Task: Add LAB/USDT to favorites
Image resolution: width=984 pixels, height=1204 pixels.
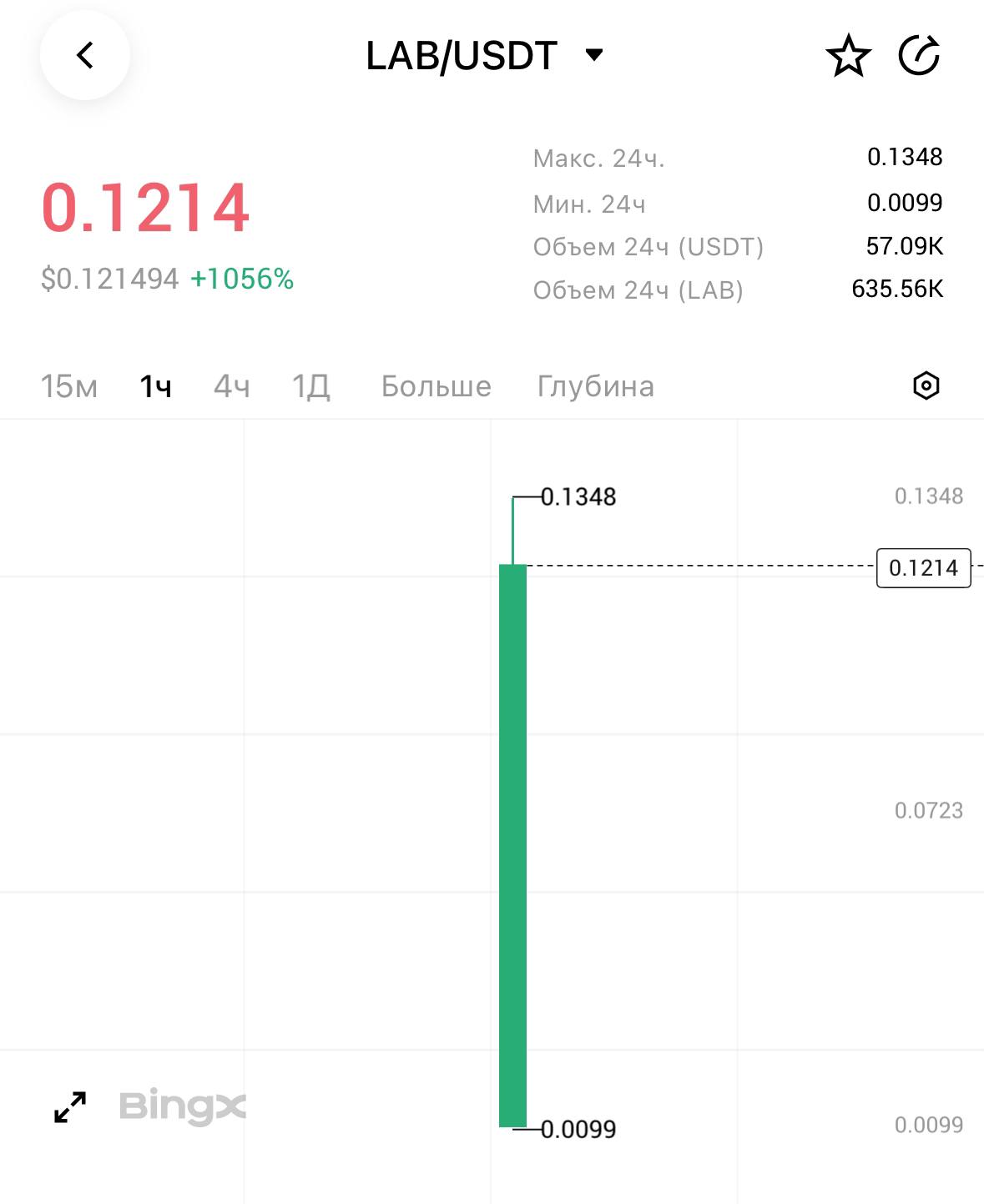Action: pos(848,56)
